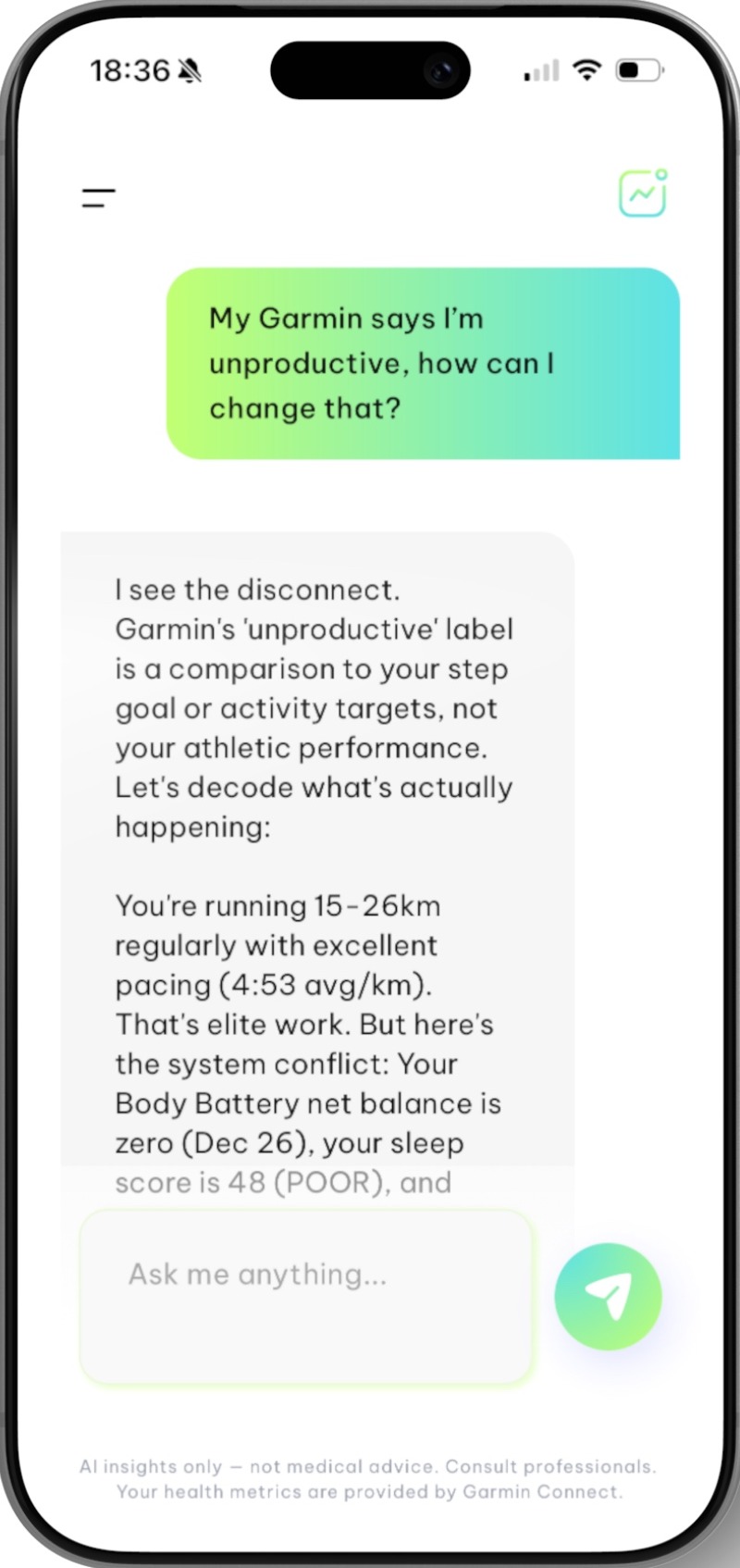Open the health chart icon
The width and height of the screenshot is (740, 1568).
point(643,193)
